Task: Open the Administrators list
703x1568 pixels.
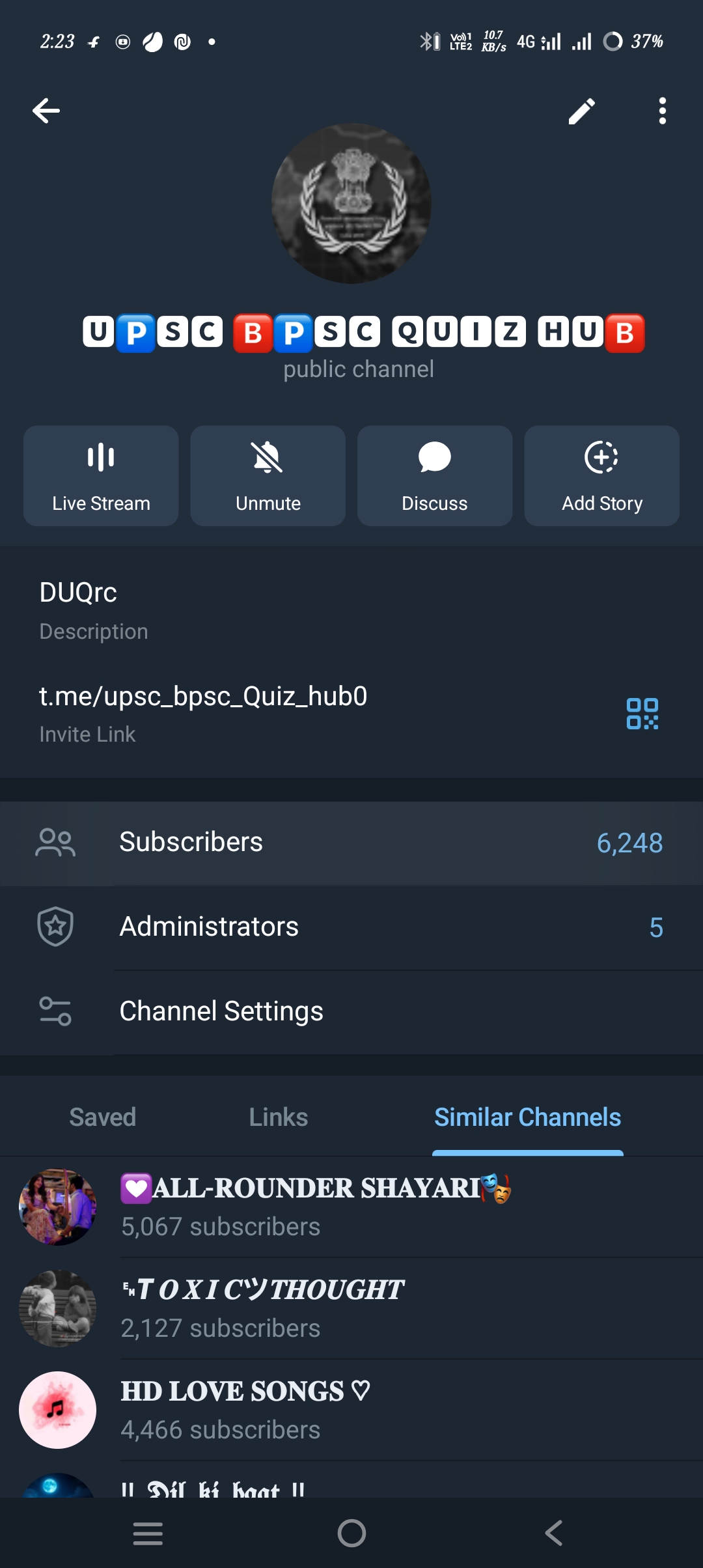Action: click(x=351, y=927)
